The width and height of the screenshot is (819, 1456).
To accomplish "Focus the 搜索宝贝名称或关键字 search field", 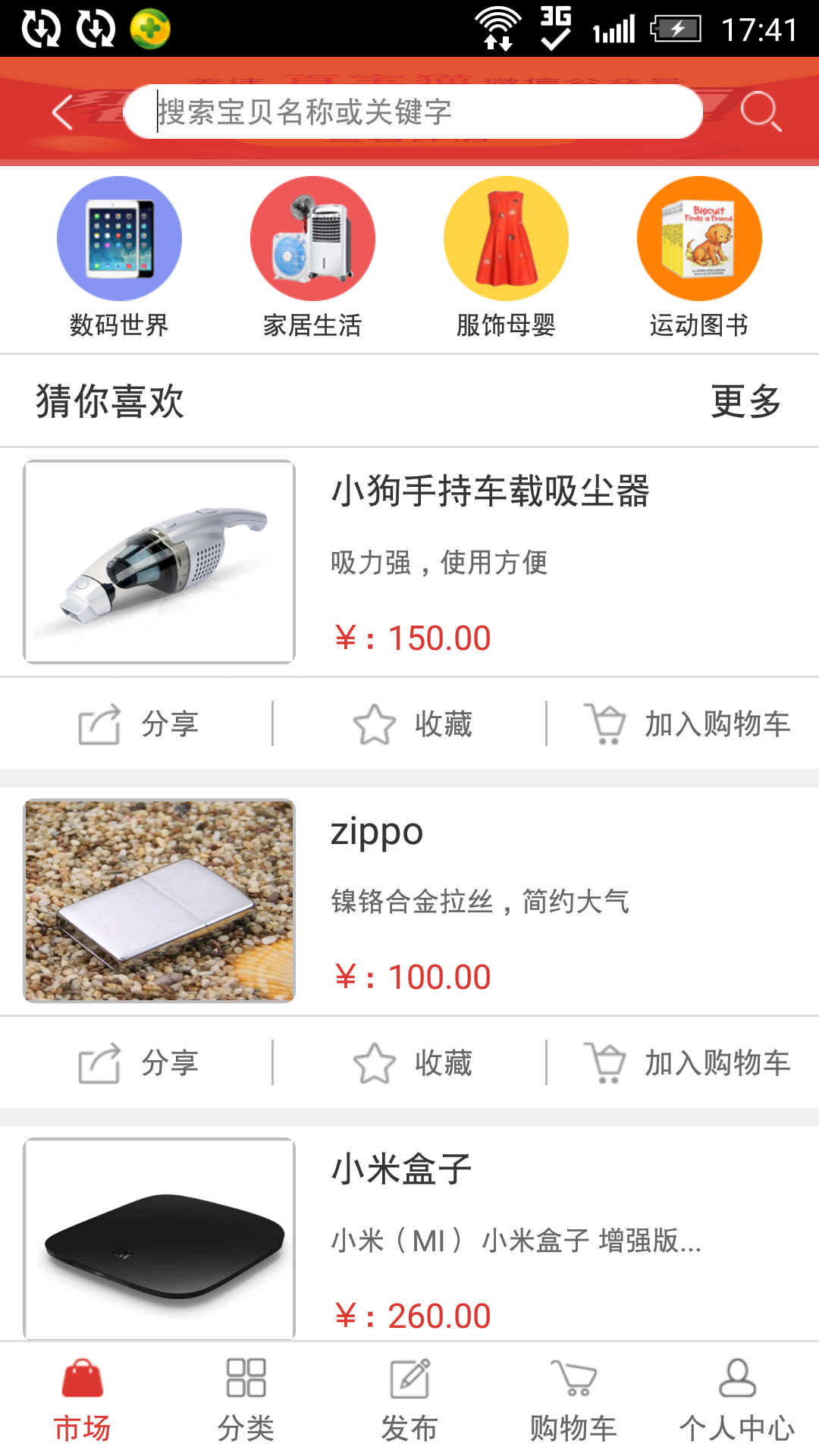I will pos(413,112).
